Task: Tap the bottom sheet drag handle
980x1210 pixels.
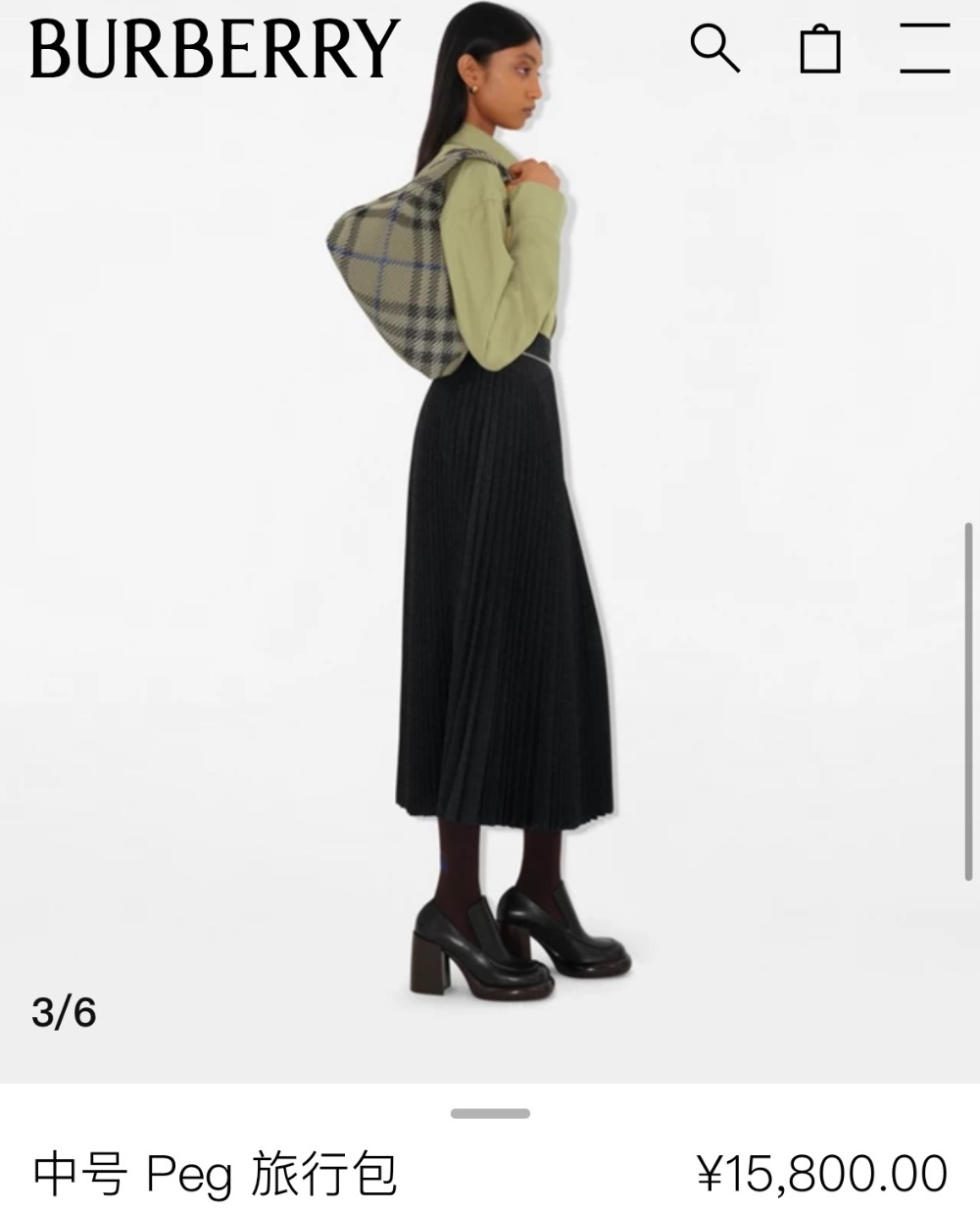Action: pyautogui.click(x=490, y=1113)
